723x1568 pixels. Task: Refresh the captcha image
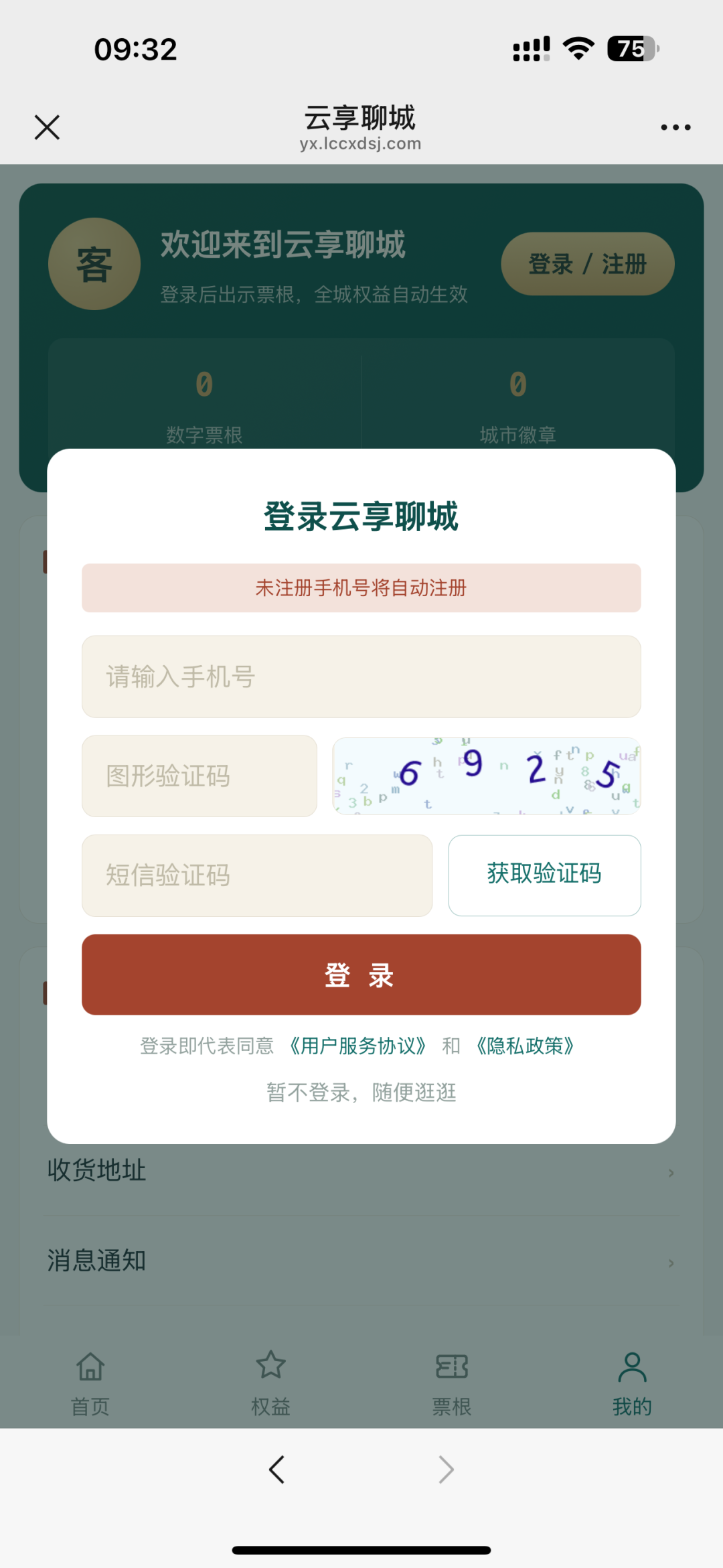[487, 776]
